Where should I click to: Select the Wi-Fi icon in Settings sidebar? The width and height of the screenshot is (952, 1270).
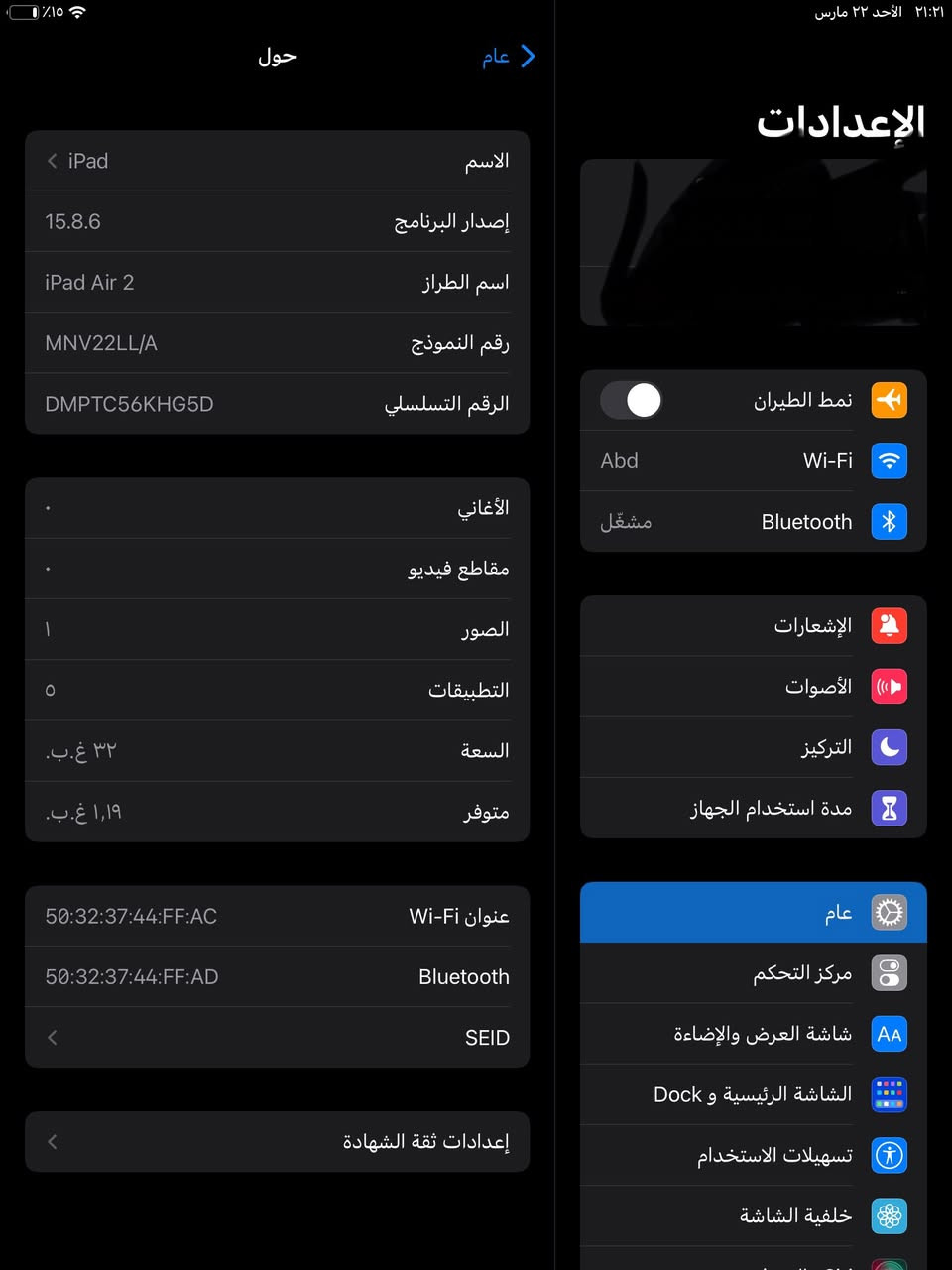click(889, 461)
